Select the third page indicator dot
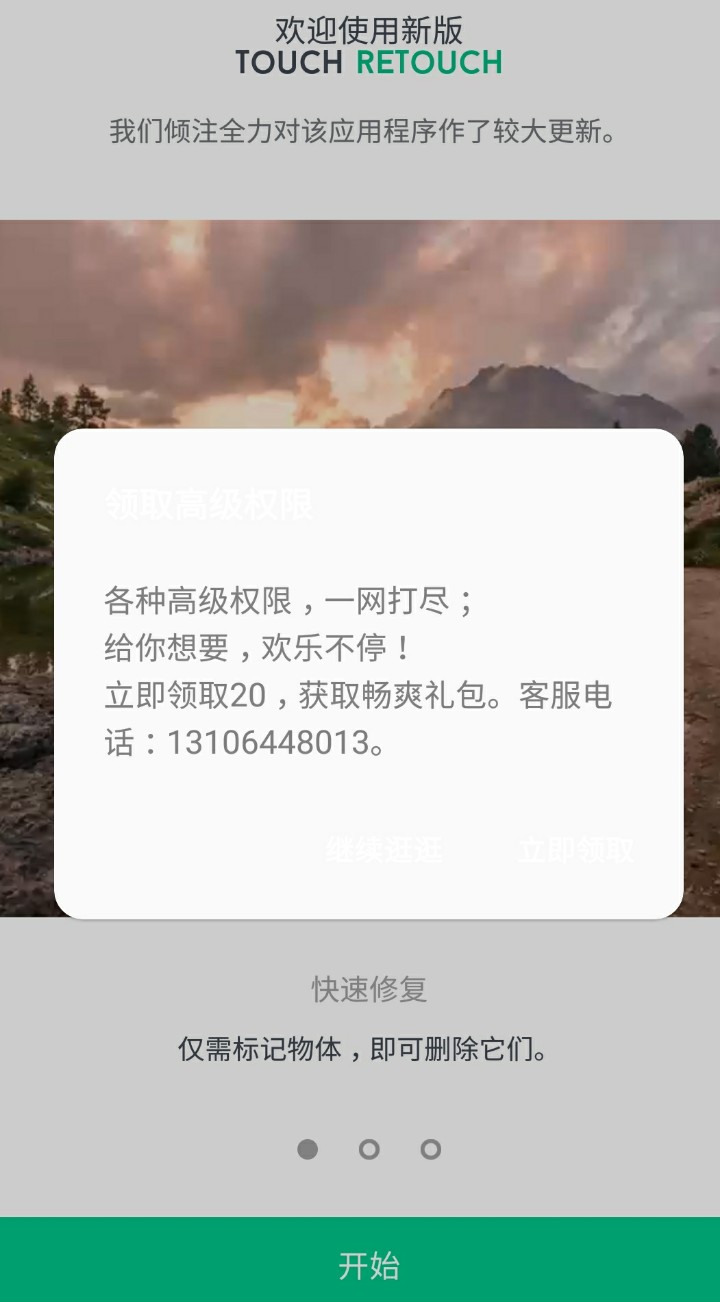This screenshot has width=720, height=1302. point(431,1149)
